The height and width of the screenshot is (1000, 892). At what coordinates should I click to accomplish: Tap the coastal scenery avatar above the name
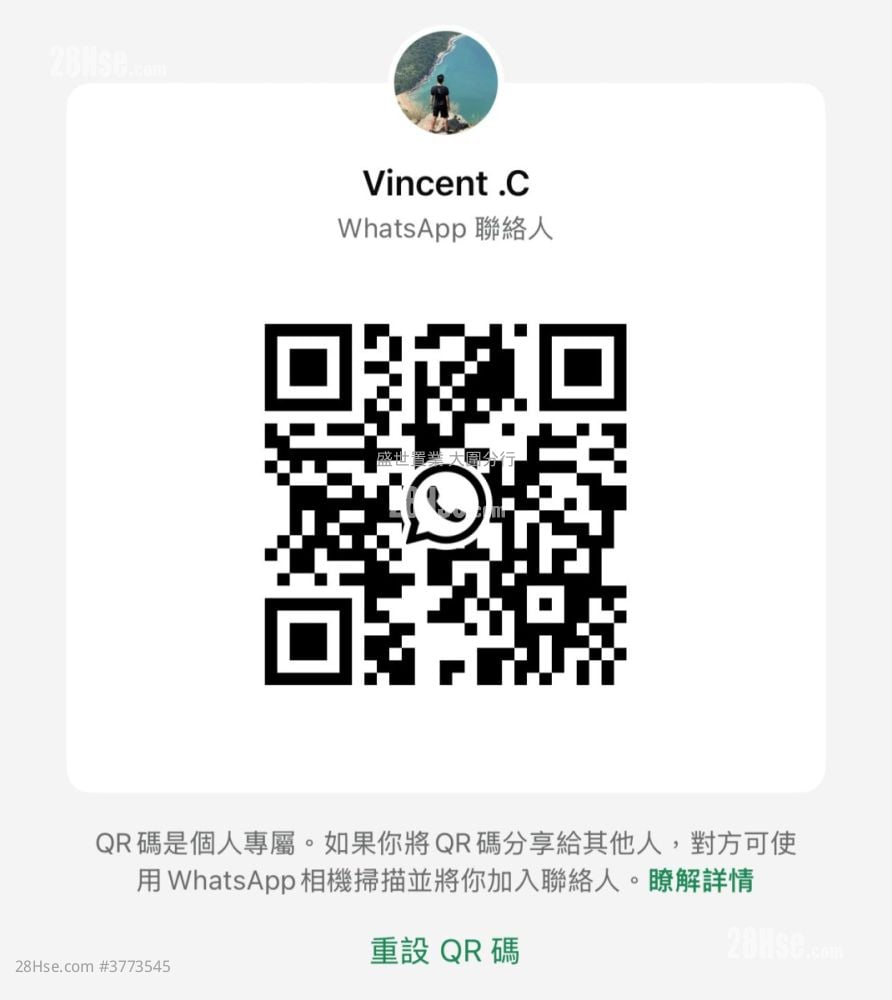coord(445,83)
